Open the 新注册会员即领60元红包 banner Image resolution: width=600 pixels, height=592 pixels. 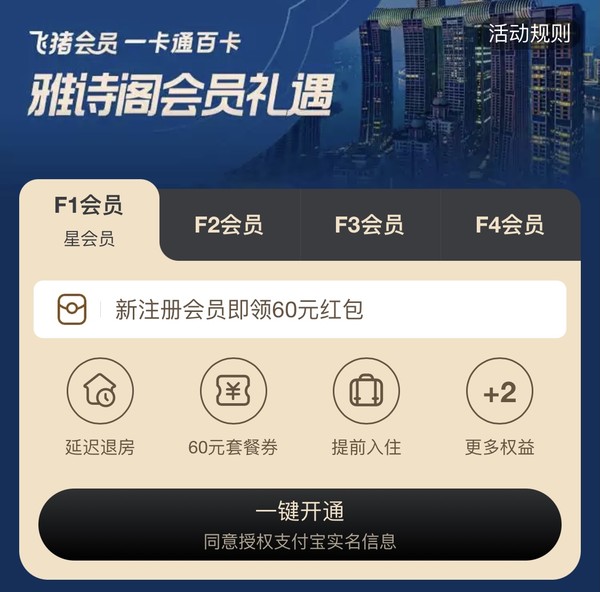300,309
